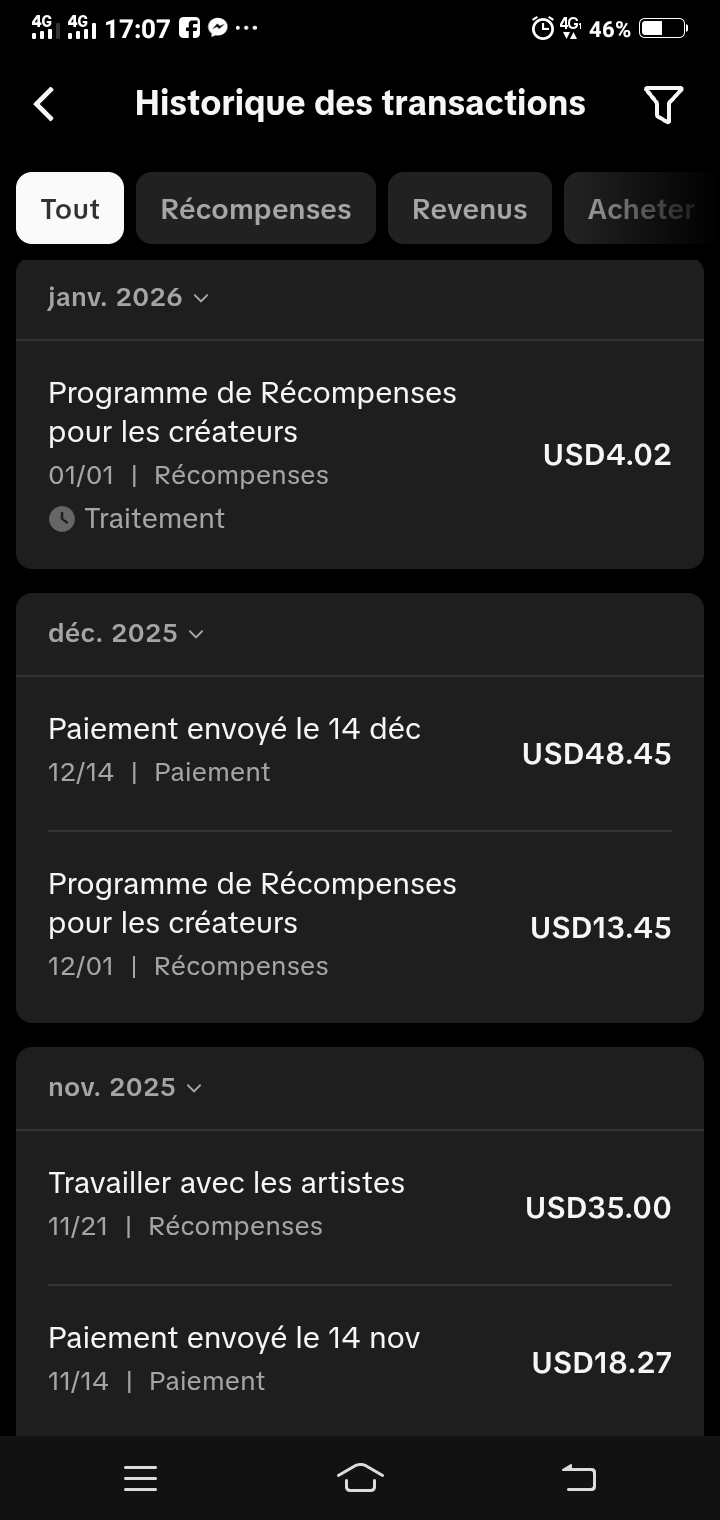Open the USD4.02 rewards transaction
The height and width of the screenshot is (1520, 720).
360,455
